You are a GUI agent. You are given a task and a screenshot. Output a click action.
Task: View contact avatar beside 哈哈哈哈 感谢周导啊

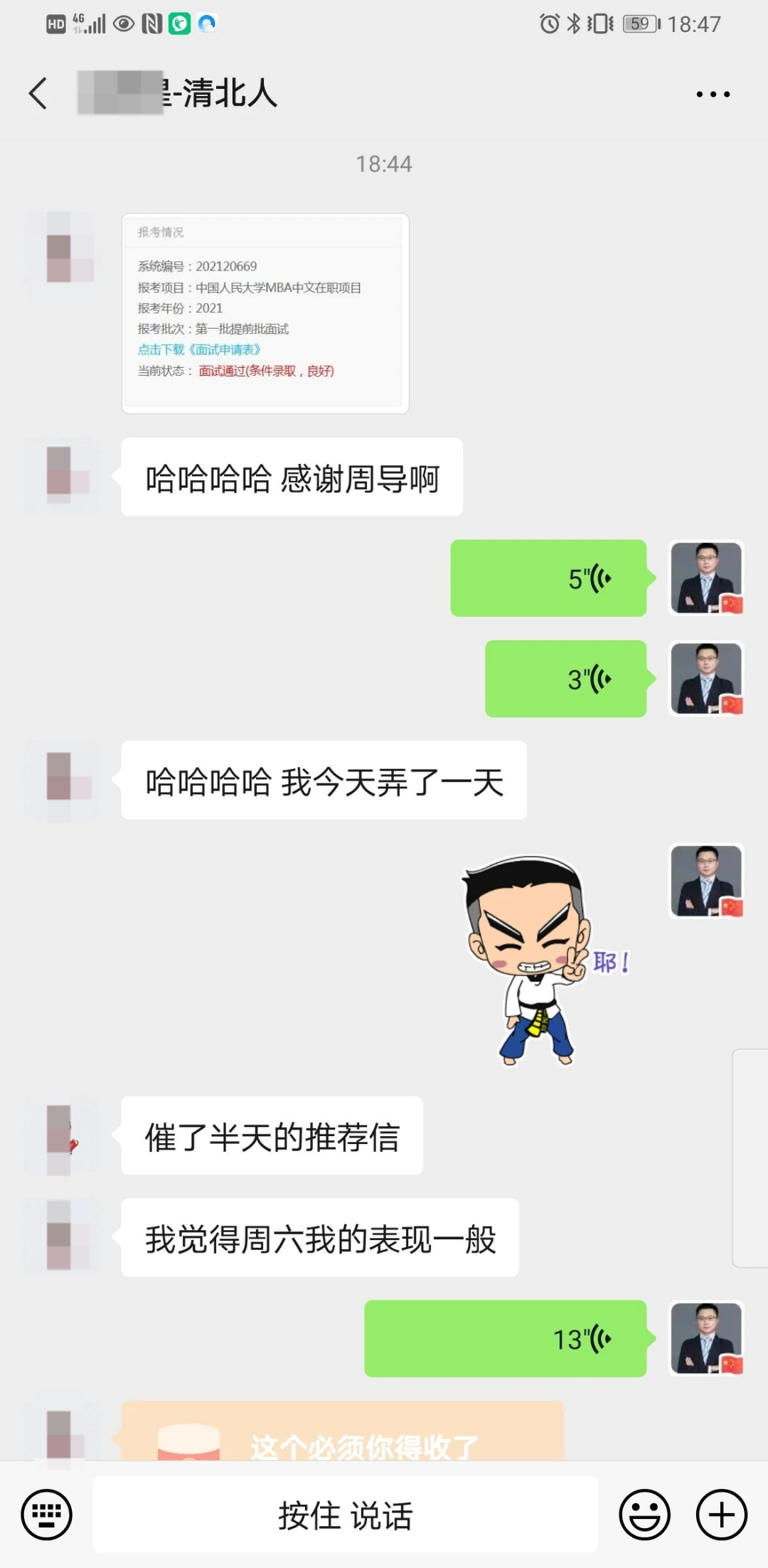coord(61,475)
